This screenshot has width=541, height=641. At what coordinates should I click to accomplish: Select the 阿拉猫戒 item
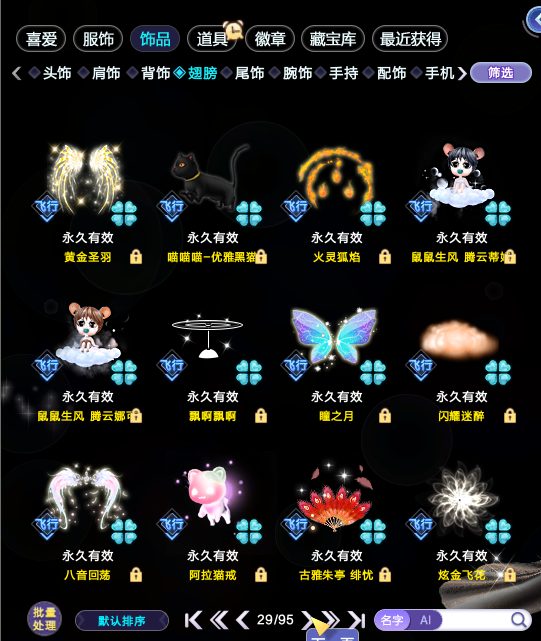[212, 521]
